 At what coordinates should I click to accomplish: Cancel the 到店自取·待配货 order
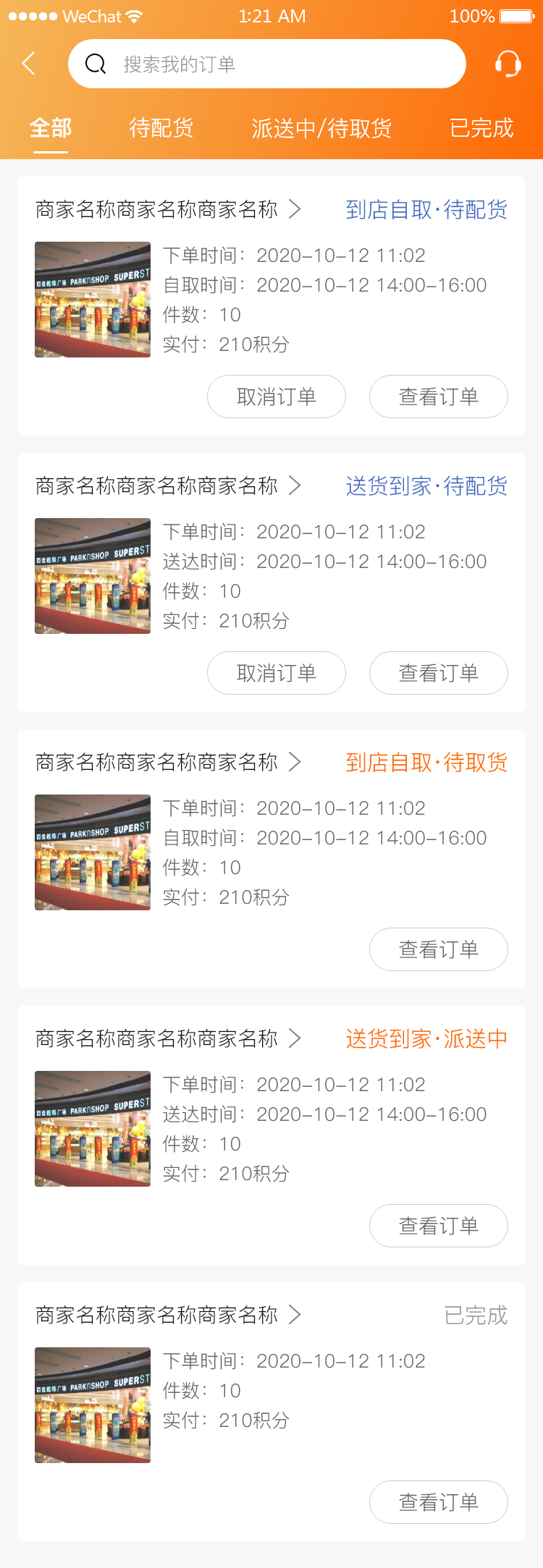pyautogui.click(x=277, y=397)
